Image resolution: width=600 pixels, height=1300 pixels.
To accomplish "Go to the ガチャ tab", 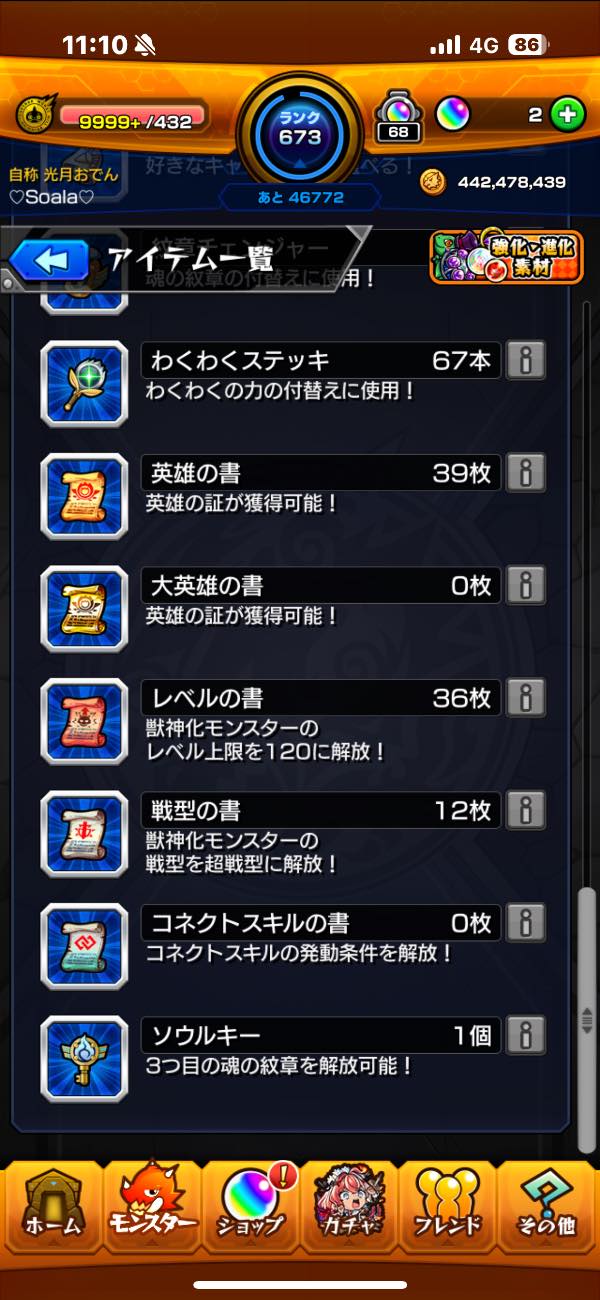I will [349, 1204].
